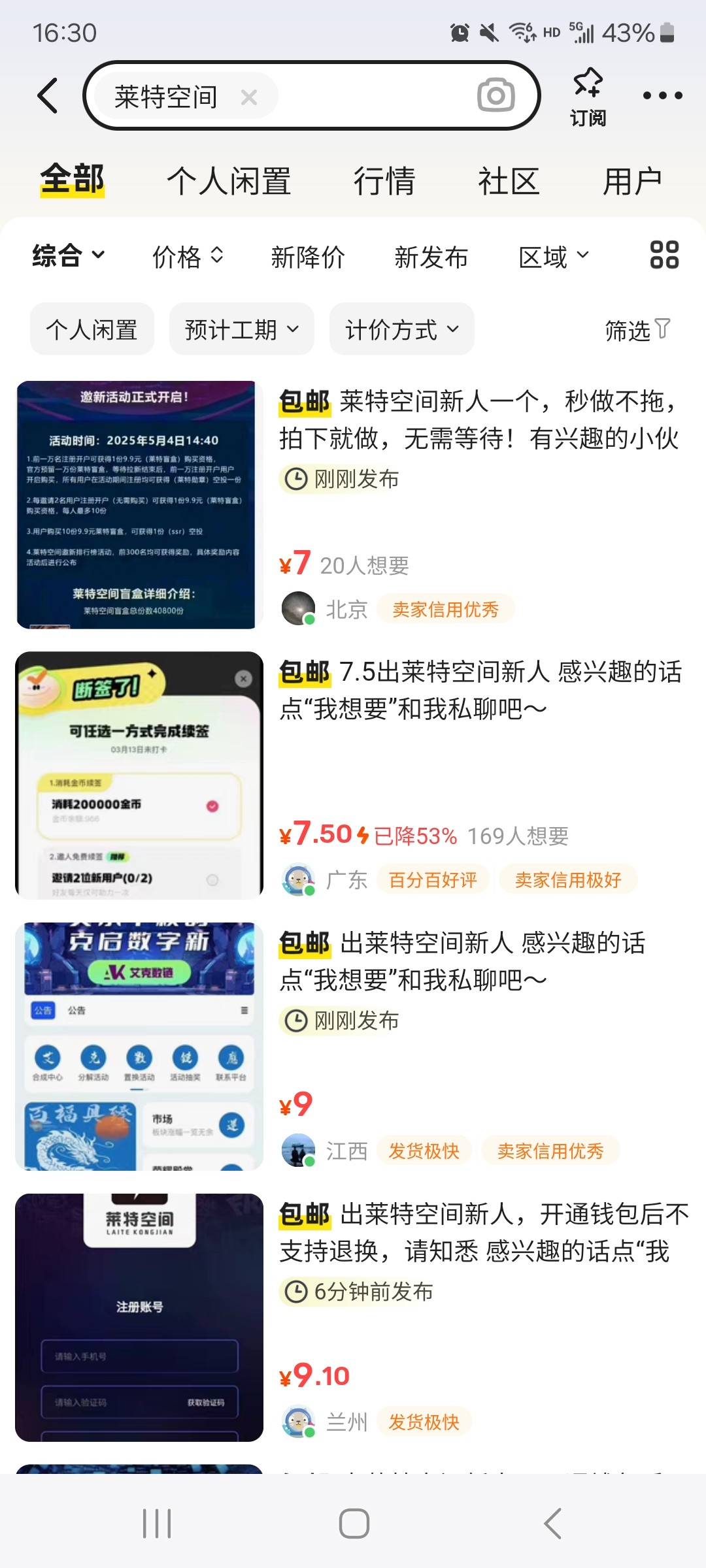This screenshot has width=706, height=1568.
Task: View the 用户 tab results
Action: (x=632, y=181)
